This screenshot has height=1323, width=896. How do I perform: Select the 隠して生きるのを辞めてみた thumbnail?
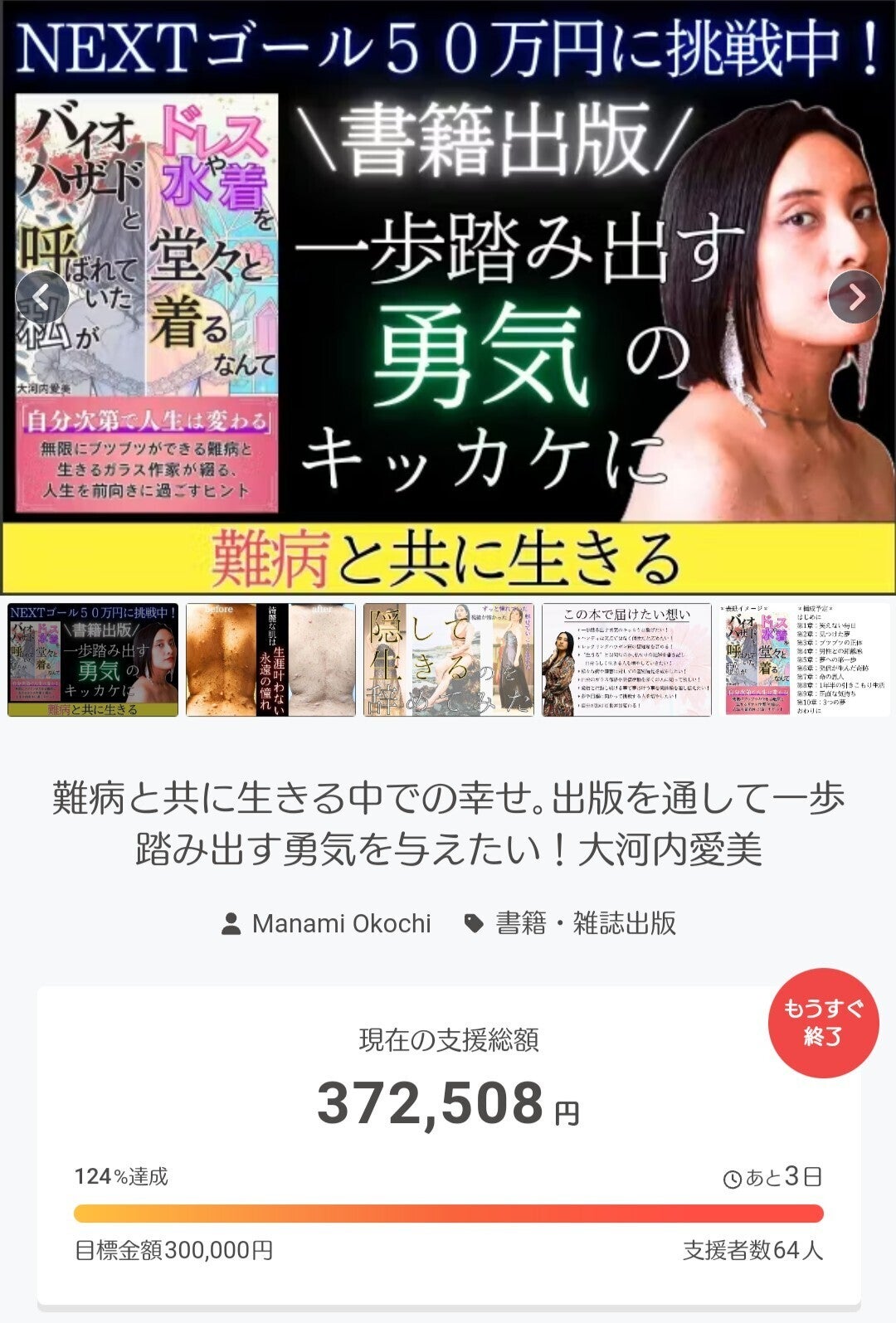pyautogui.click(x=448, y=659)
